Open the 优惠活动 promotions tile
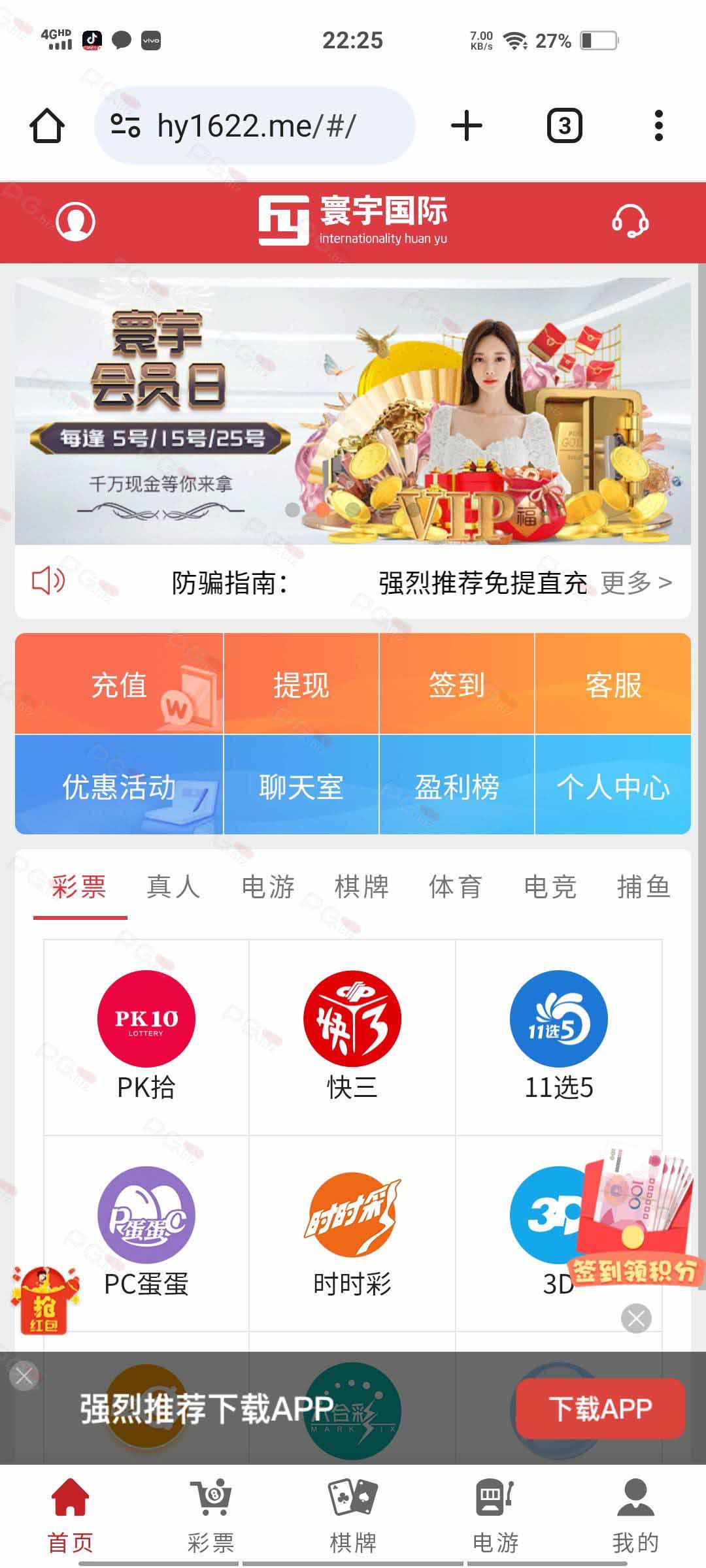 [x=119, y=785]
